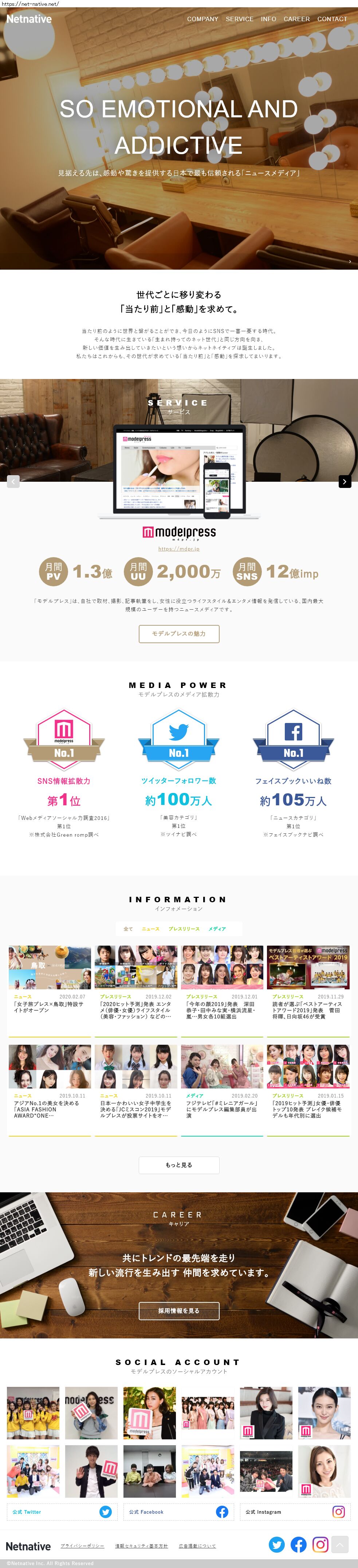Open the mdpr.jp link
The width and height of the screenshot is (358, 1568).
(178, 548)
